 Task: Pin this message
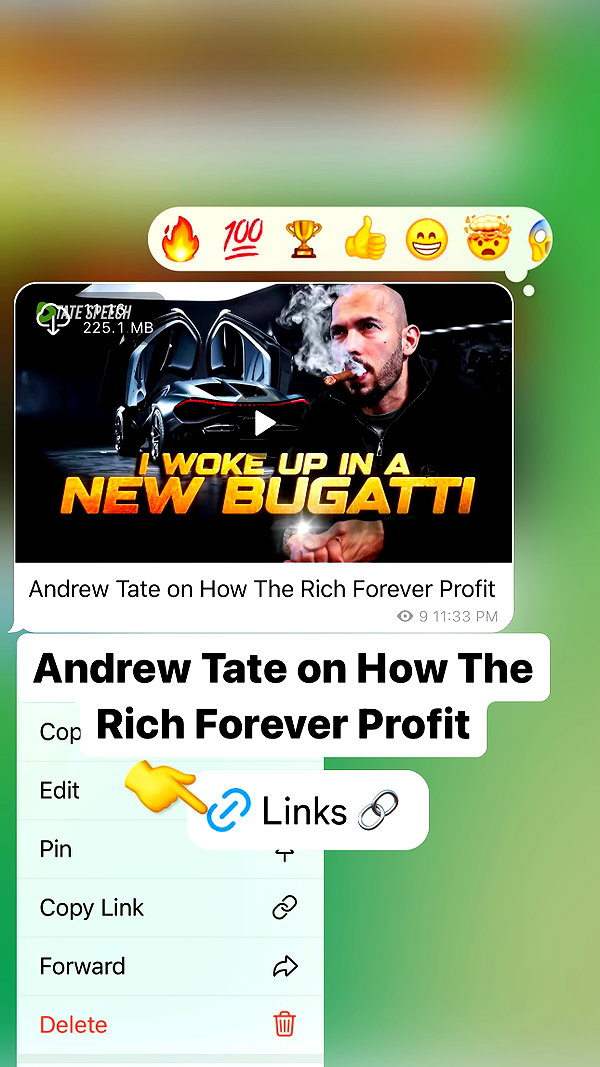(x=170, y=849)
